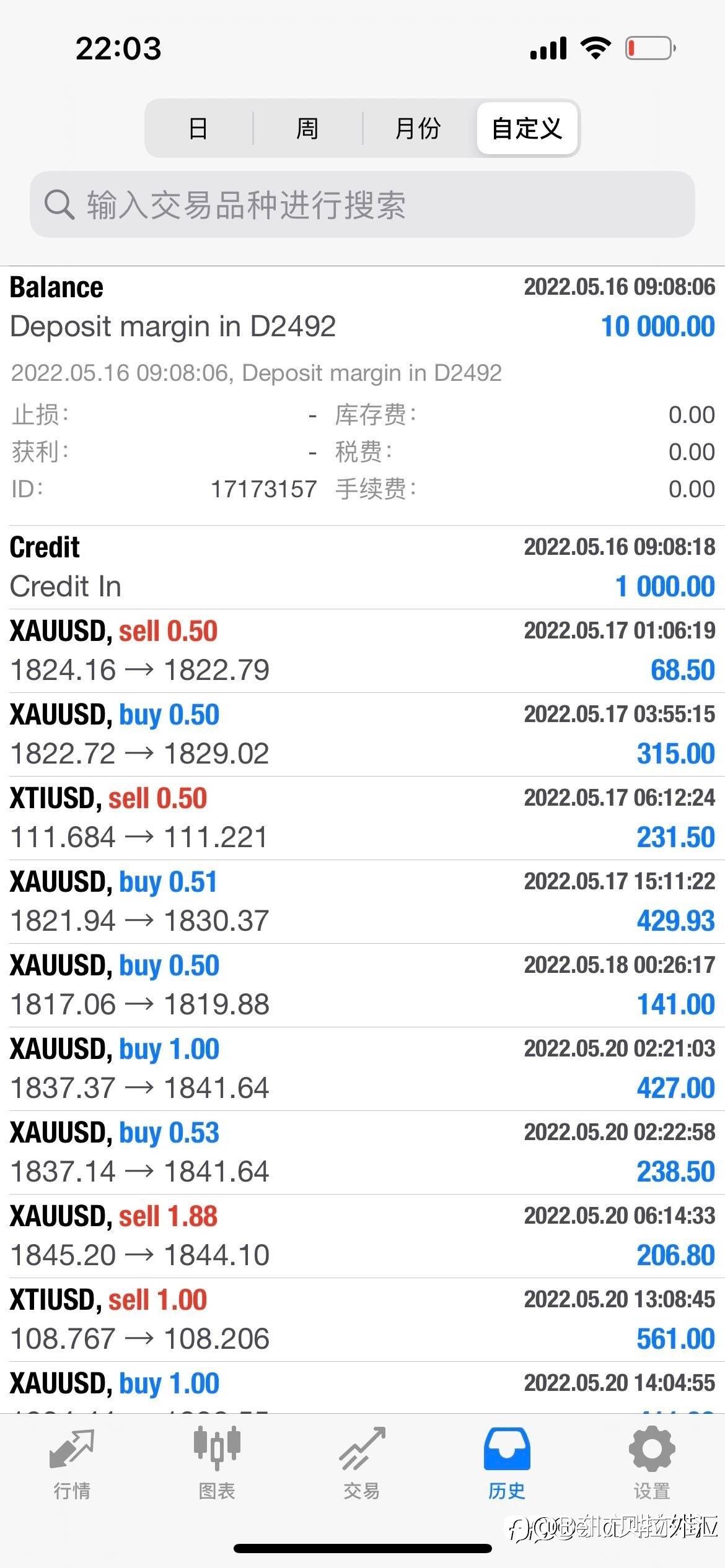Open XAUUSD buy 1.00 trade with profit 427.00

click(362, 1069)
